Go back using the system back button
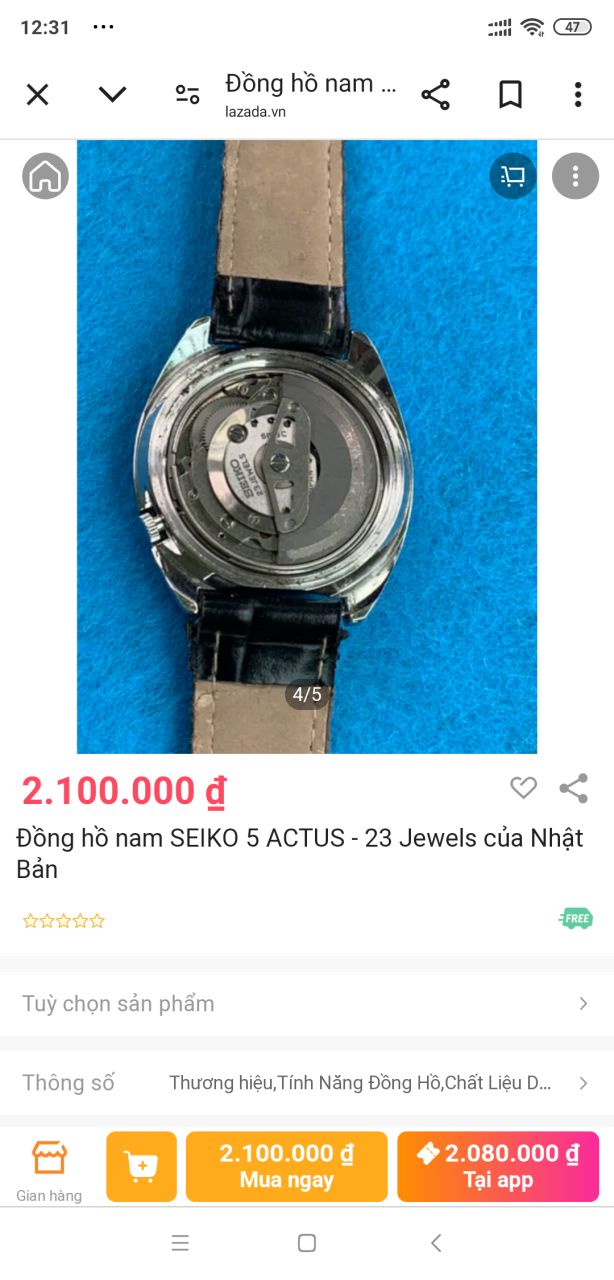The height and width of the screenshot is (1280, 614). (x=435, y=1243)
